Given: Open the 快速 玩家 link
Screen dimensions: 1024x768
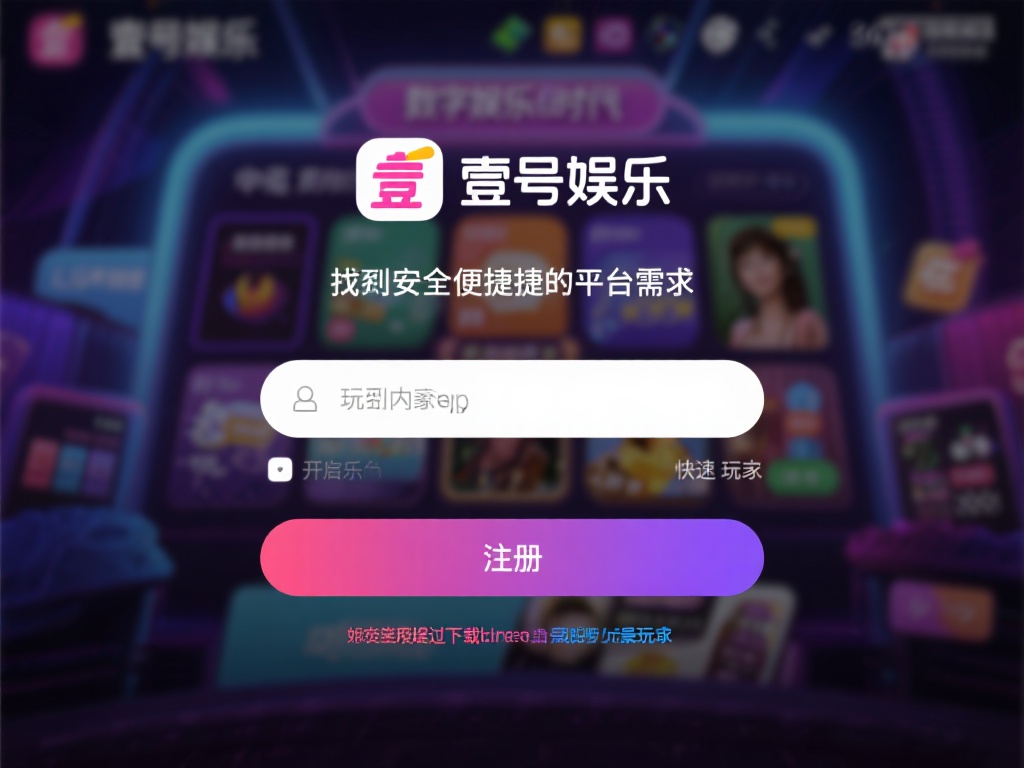Looking at the screenshot, I should pyautogui.click(x=718, y=470).
